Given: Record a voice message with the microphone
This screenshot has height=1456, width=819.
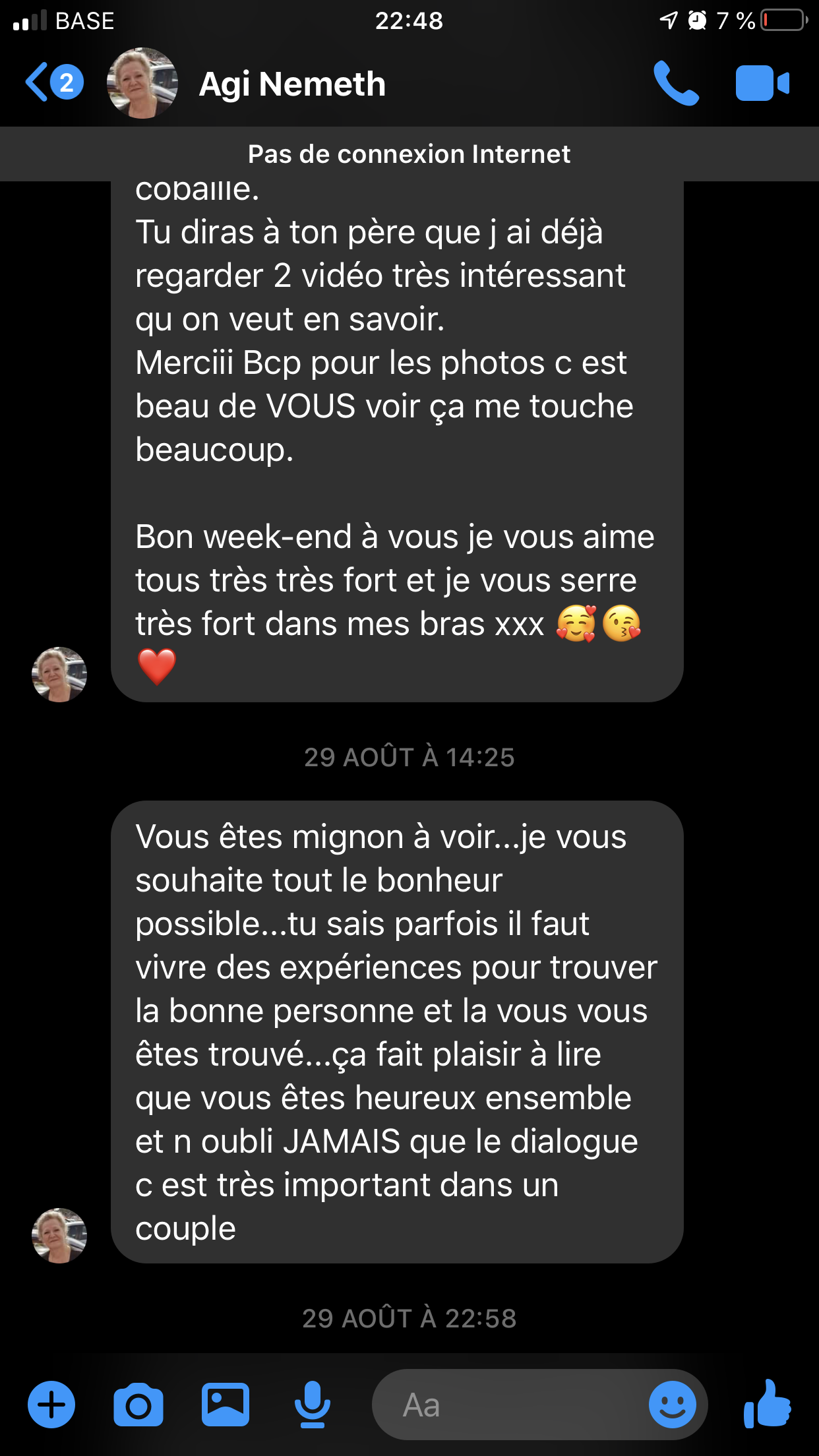Looking at the screenshot, I should 313,1405.
